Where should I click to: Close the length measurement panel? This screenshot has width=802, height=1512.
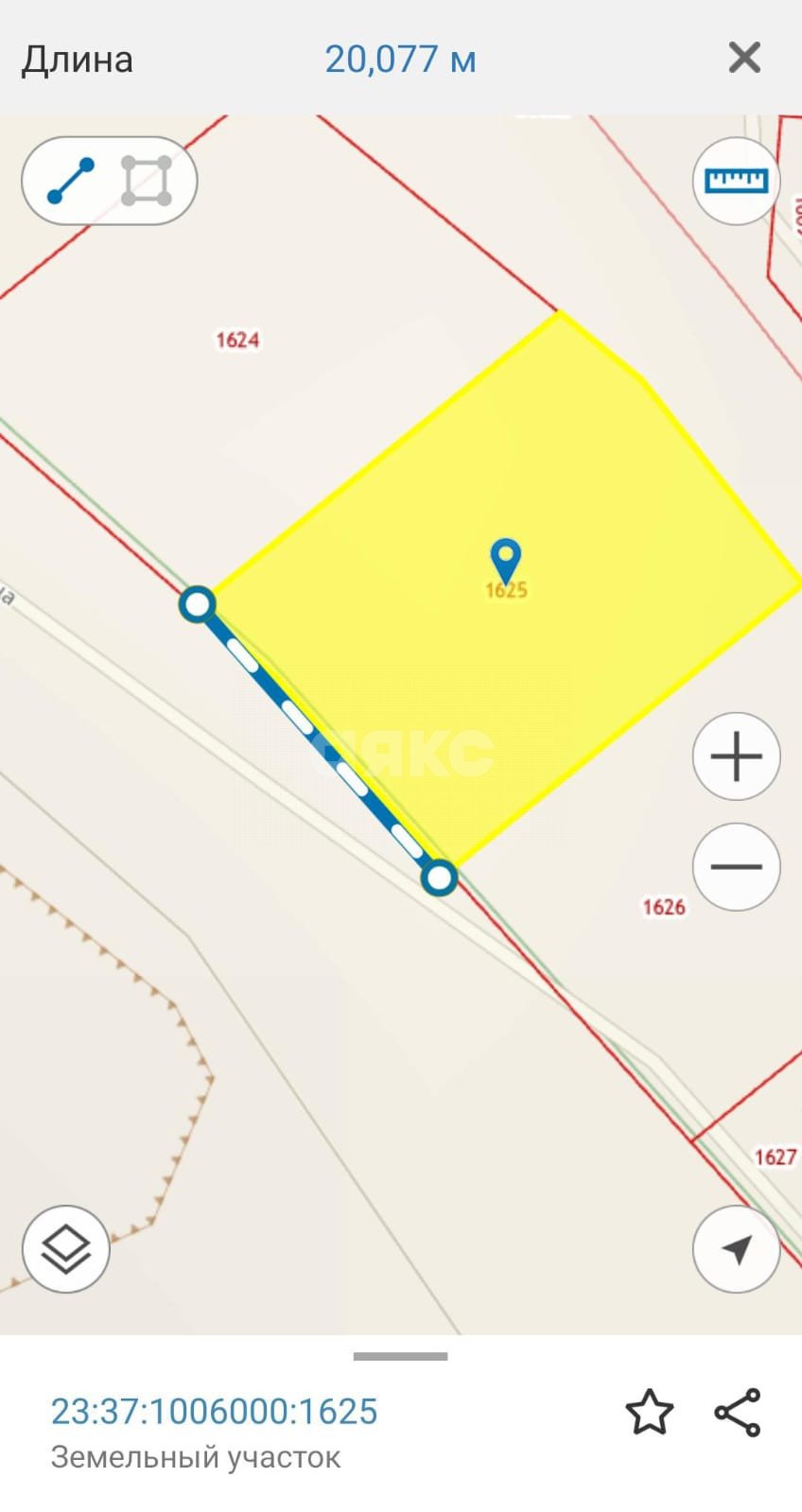click(744, 59)
